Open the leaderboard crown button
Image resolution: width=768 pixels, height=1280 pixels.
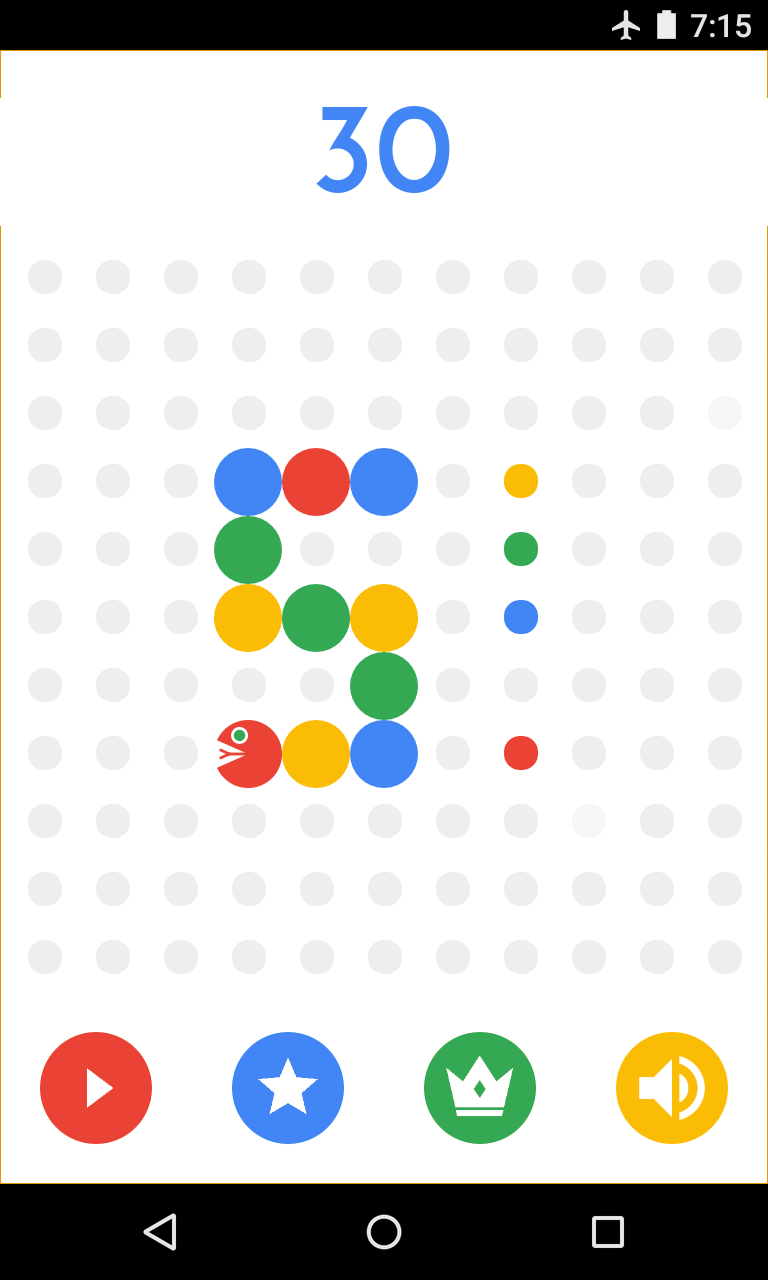point(480,1088)
